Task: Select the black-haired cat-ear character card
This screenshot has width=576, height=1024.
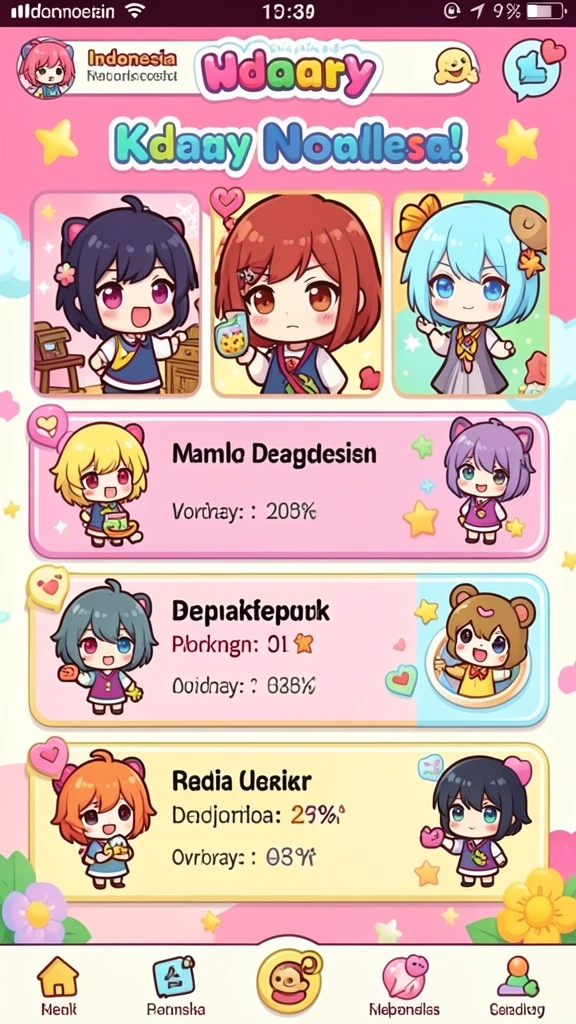Action: (116, 293)
